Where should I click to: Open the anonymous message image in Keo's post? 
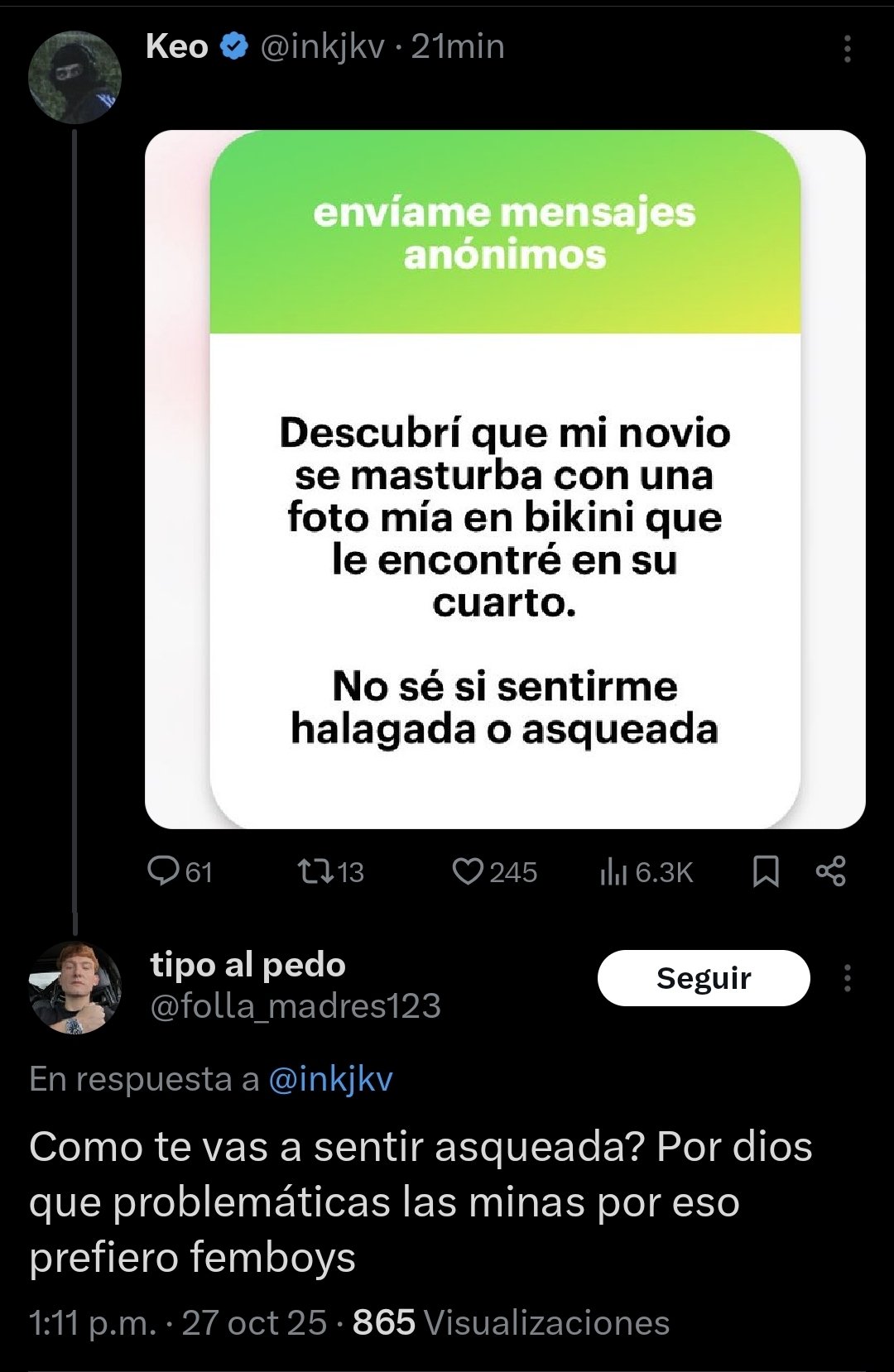coord(505,479)
